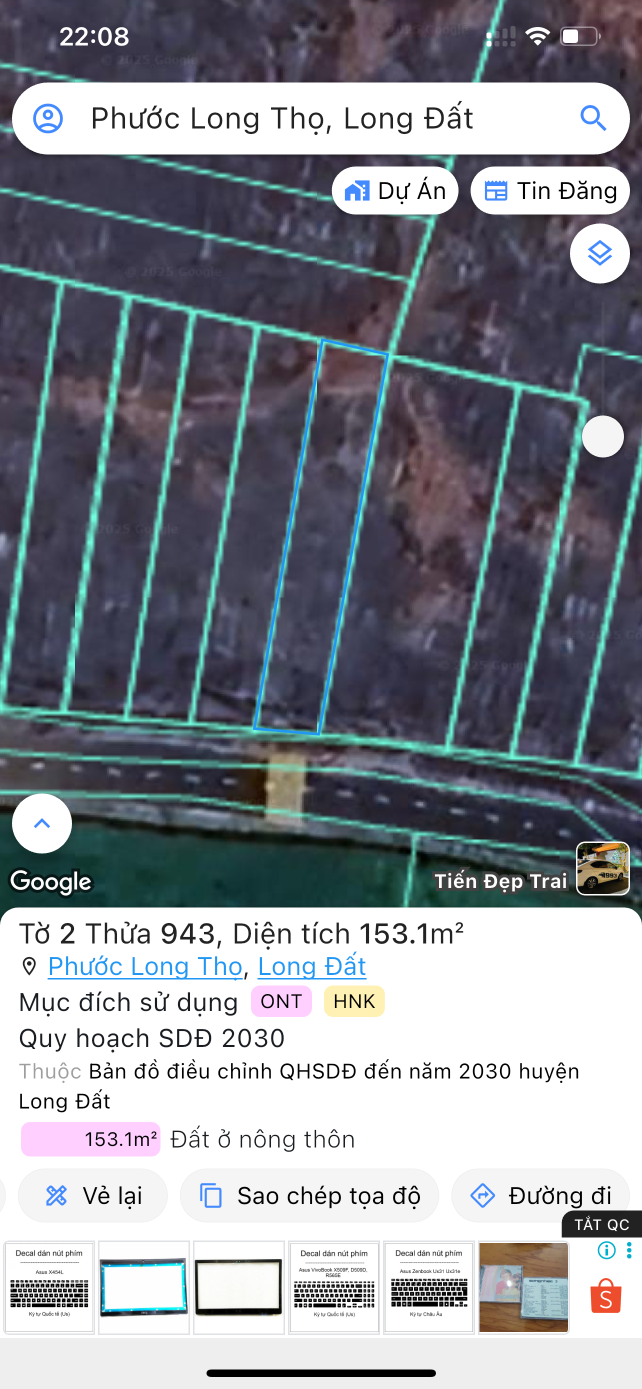Tap the Phước Long Thọ search field

(300, 119)
